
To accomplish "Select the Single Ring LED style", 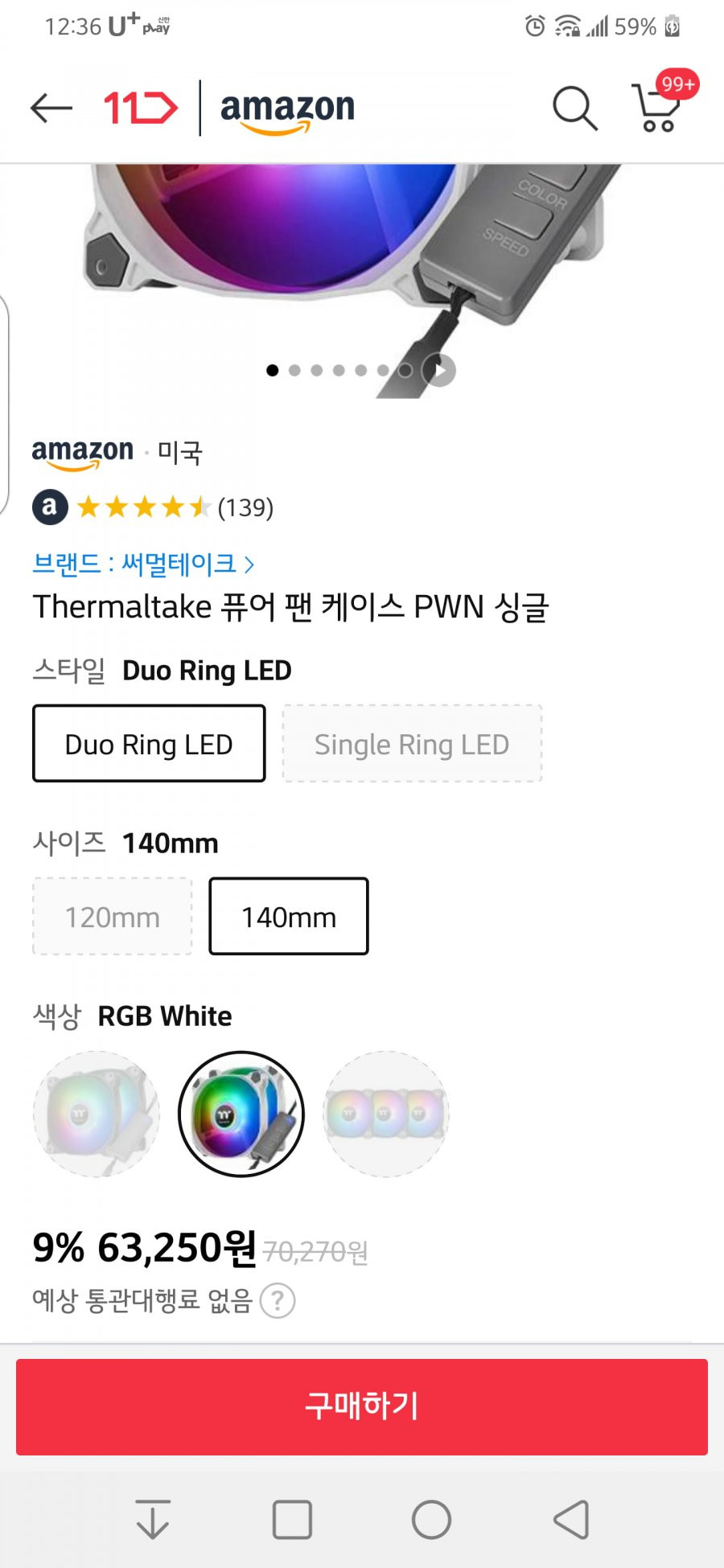I will (412, 744).
